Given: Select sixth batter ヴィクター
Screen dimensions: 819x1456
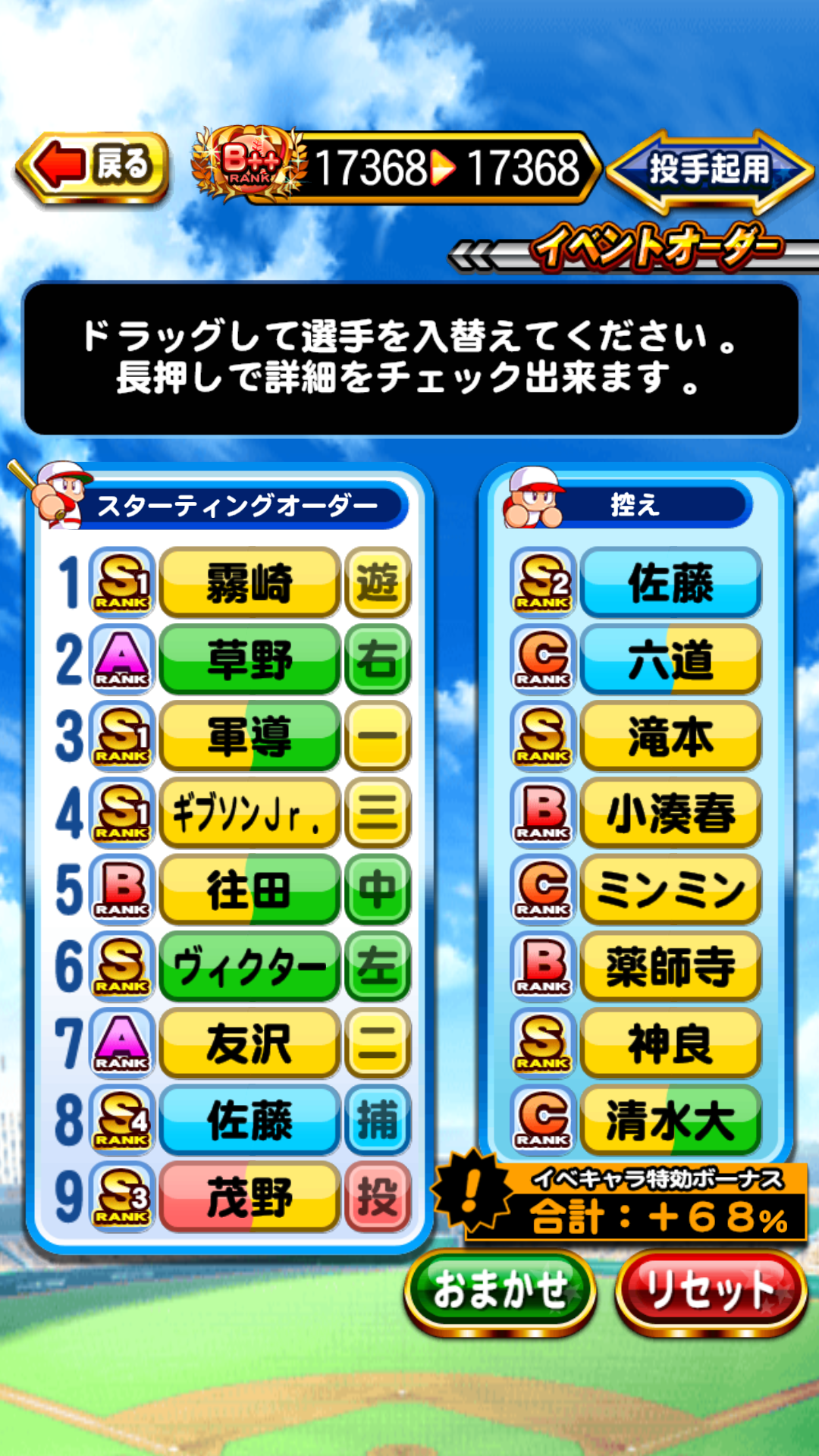Looking at the screenshot, I should pyautogui.click(x=249, y=966).
